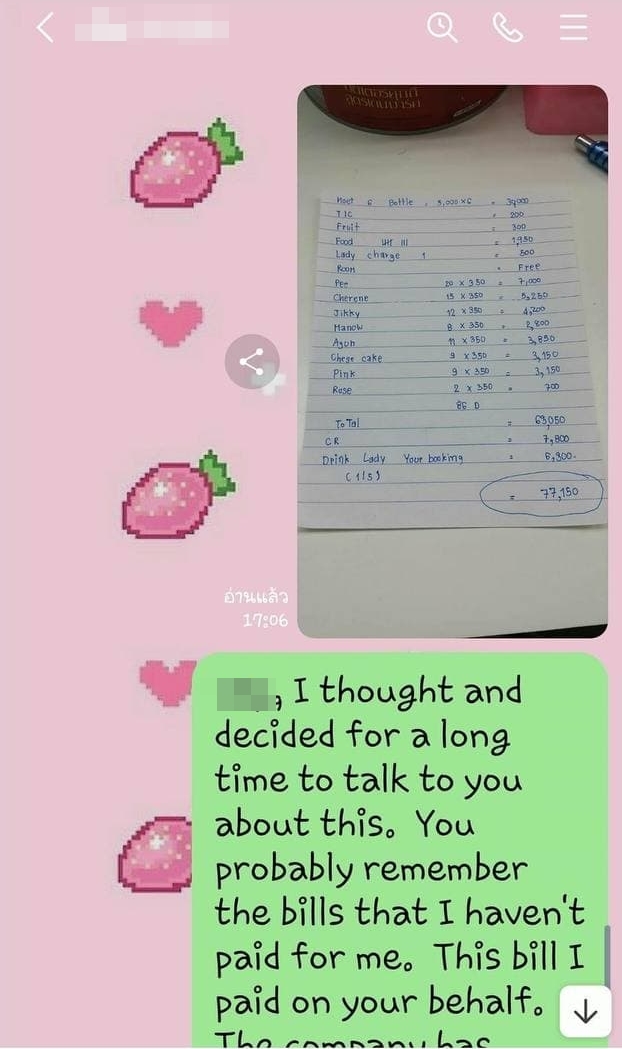Go back to the chat list
The image size is (622, 1049).
pos(45,29)
